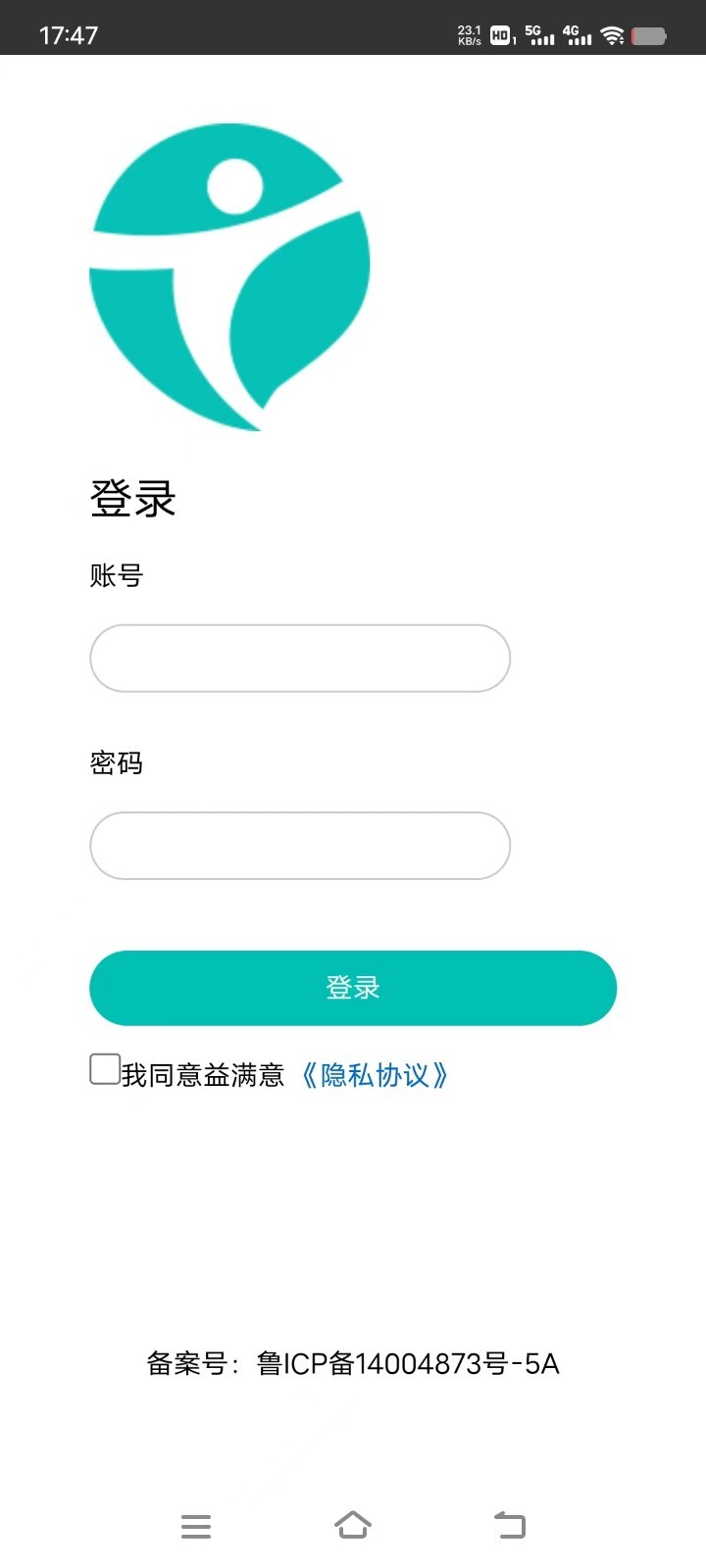Open the 《隐私协议》 privacy policy link
The image size is (706, 1568).
pyautogui.click(x=374, y=1075)
